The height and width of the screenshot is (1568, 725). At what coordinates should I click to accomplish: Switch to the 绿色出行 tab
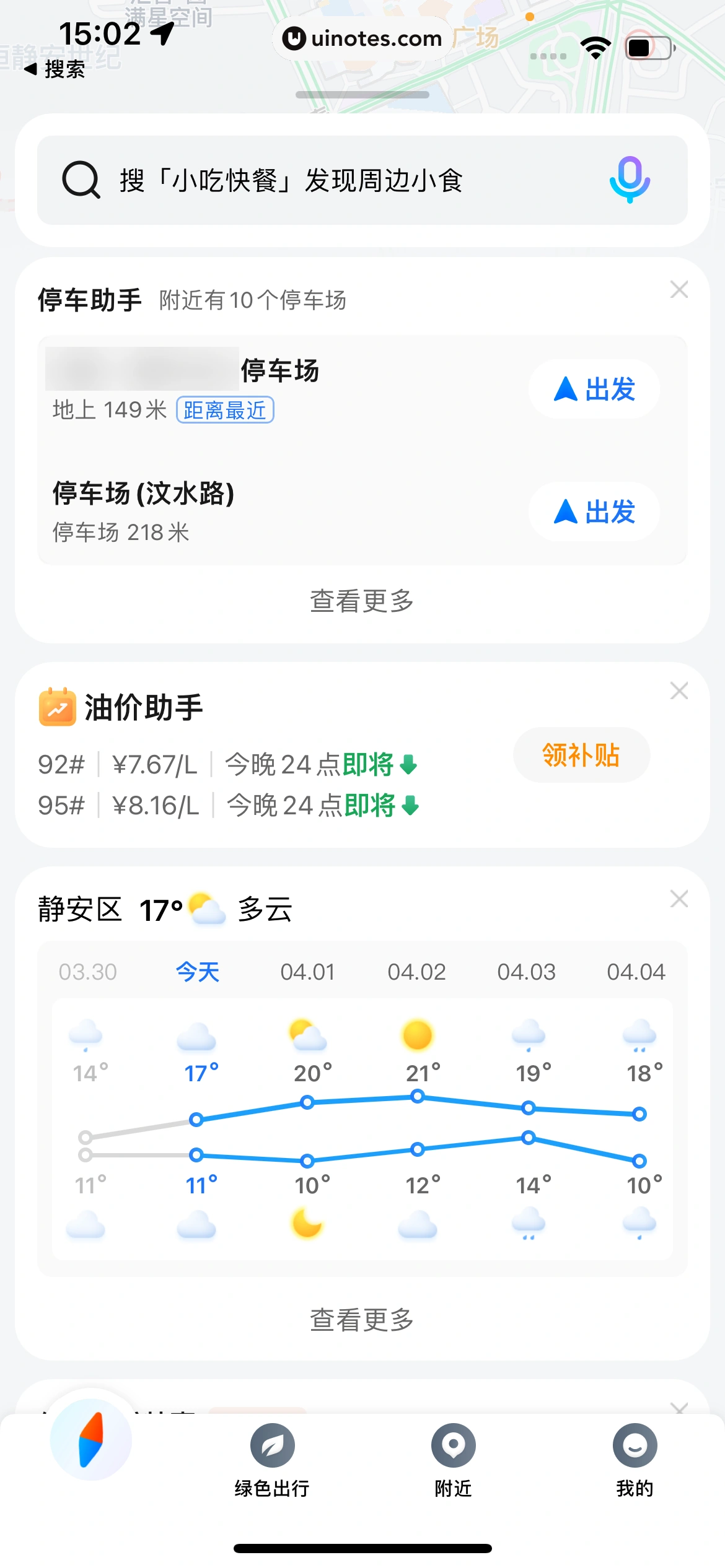coord(272,1460)
